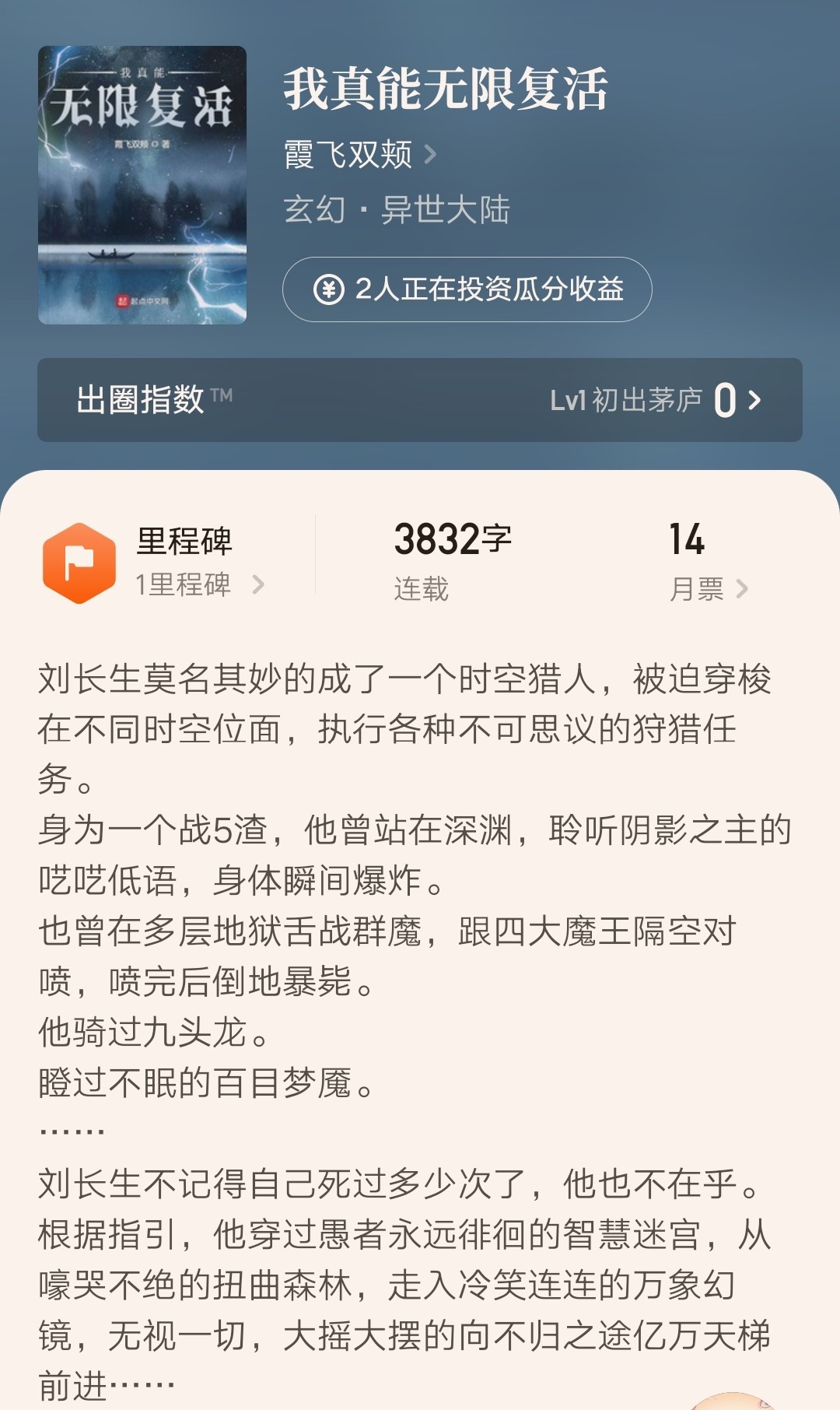This screenshot has width=840, height=1410.
Task: Open author 霞飞双颊's page
Action: [359, 155]
